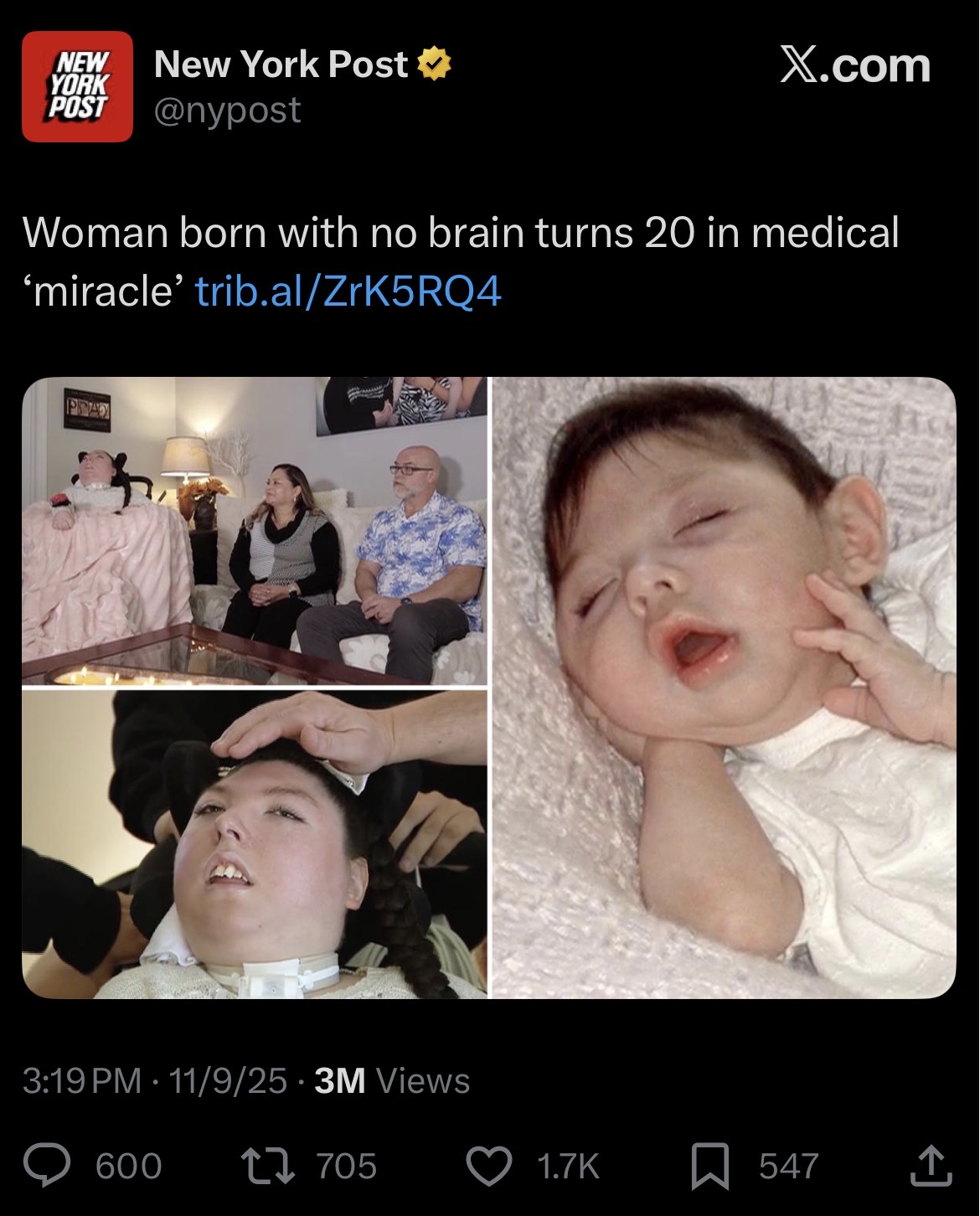This screenshot has height=1216, width=980.
Task: Open the @nypost account name
Action: coord(228,110)
